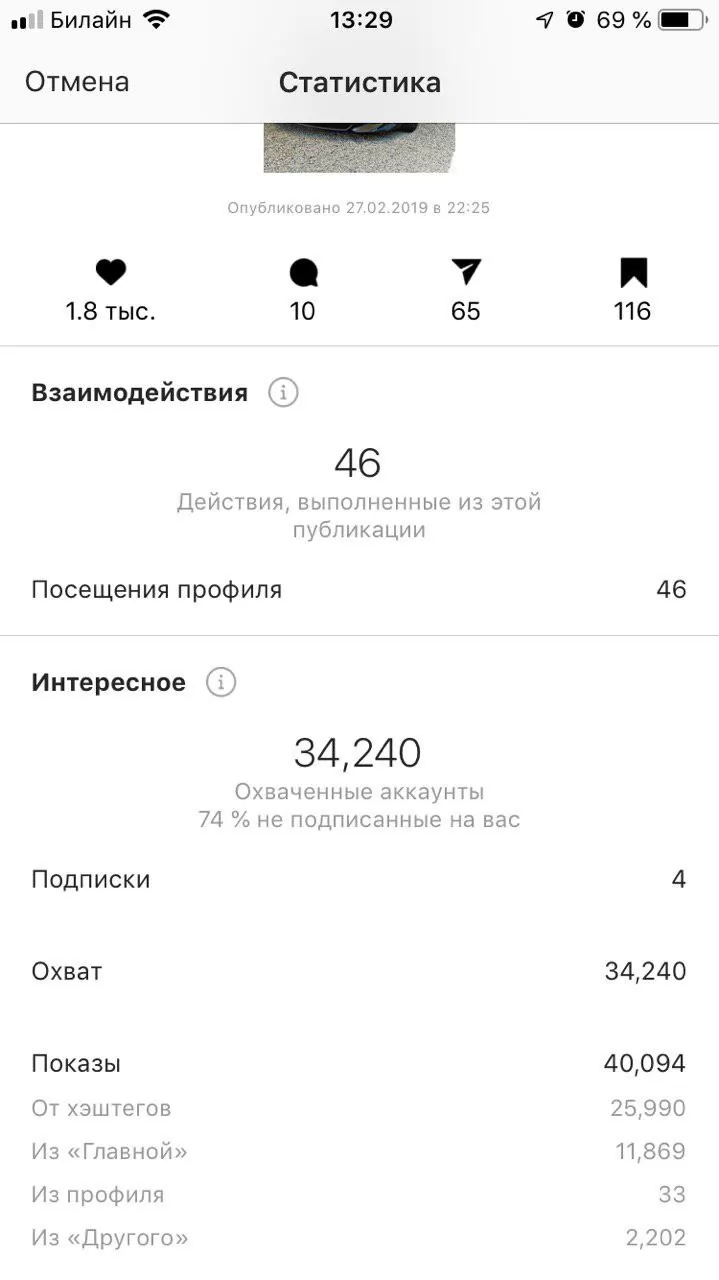The width and height of the screenshot is (719, 1280).
Task: Open the info icon next to Взаимодействия
Action: (284, 393)
